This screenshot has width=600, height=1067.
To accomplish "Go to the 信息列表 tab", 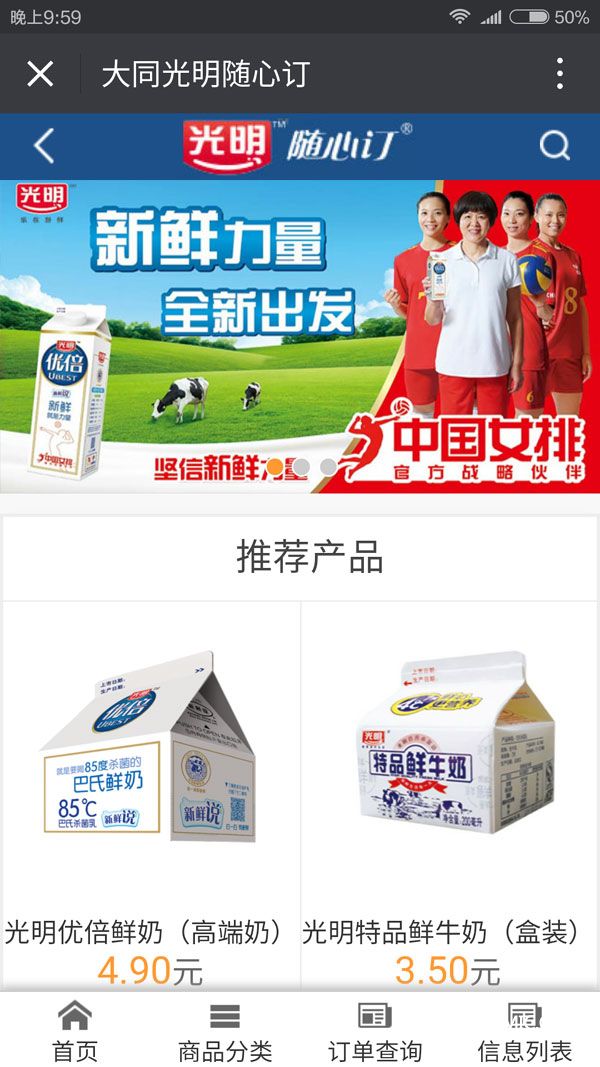I will tap(525, 1030).
